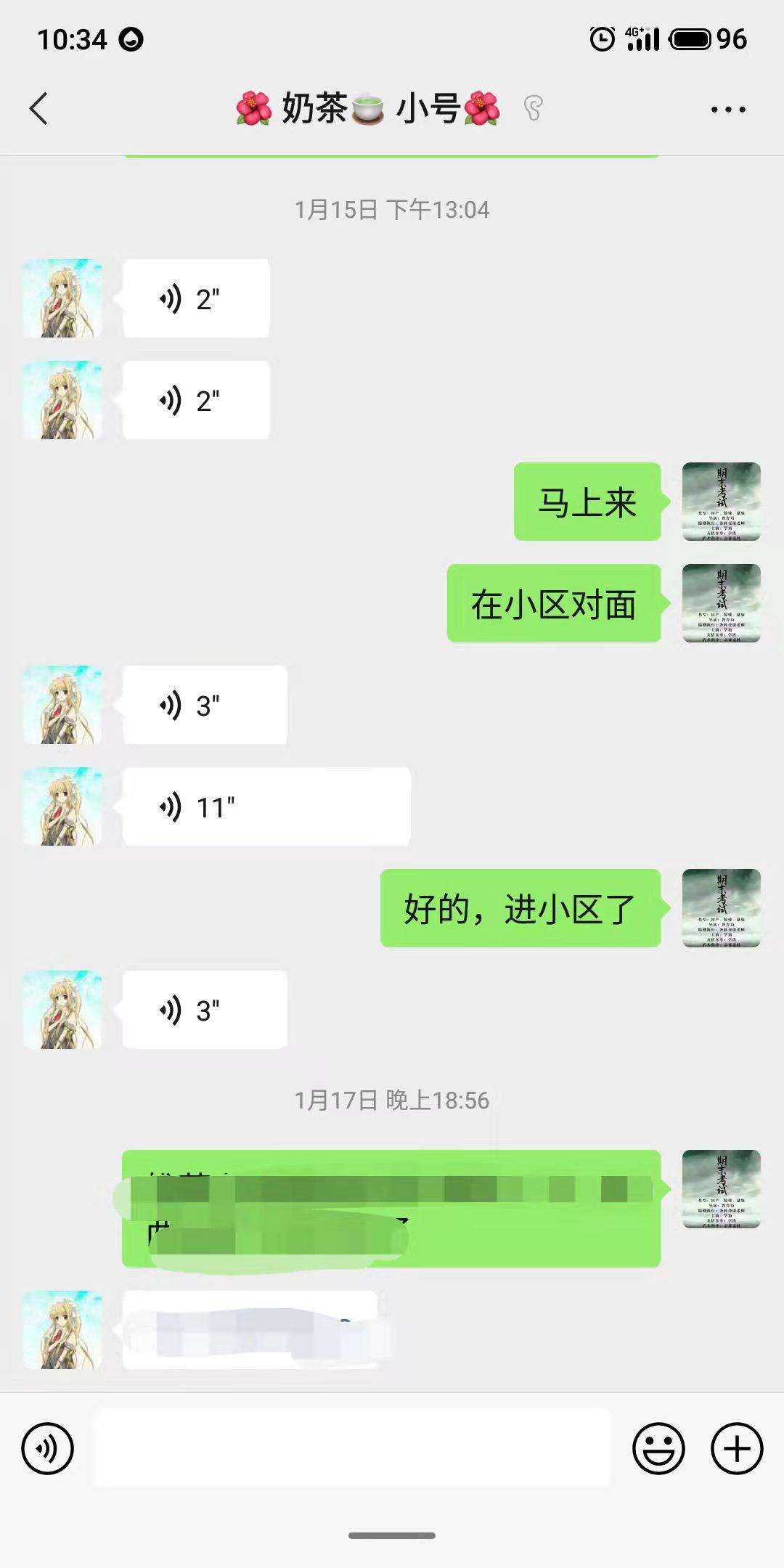Image resolution: width=784 pixels, height=1568 pixels.
Task: Play the 11-second voice message
Action: point(266,807)
